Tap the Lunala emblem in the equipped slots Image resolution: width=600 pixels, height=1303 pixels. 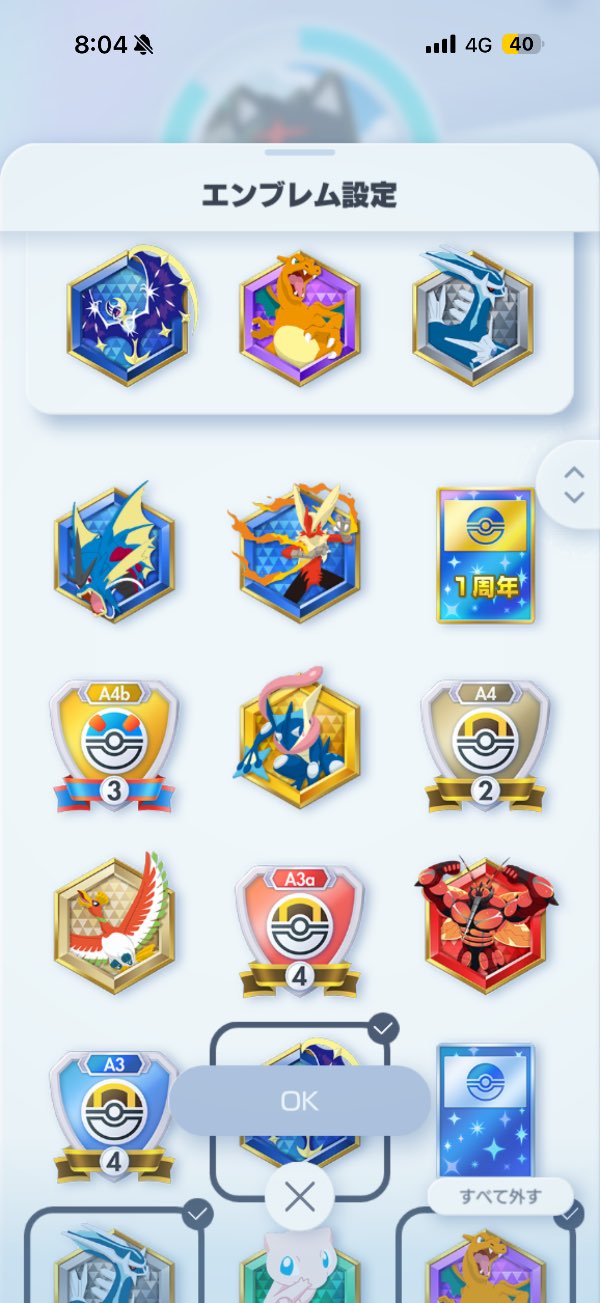tap(128, 318)
